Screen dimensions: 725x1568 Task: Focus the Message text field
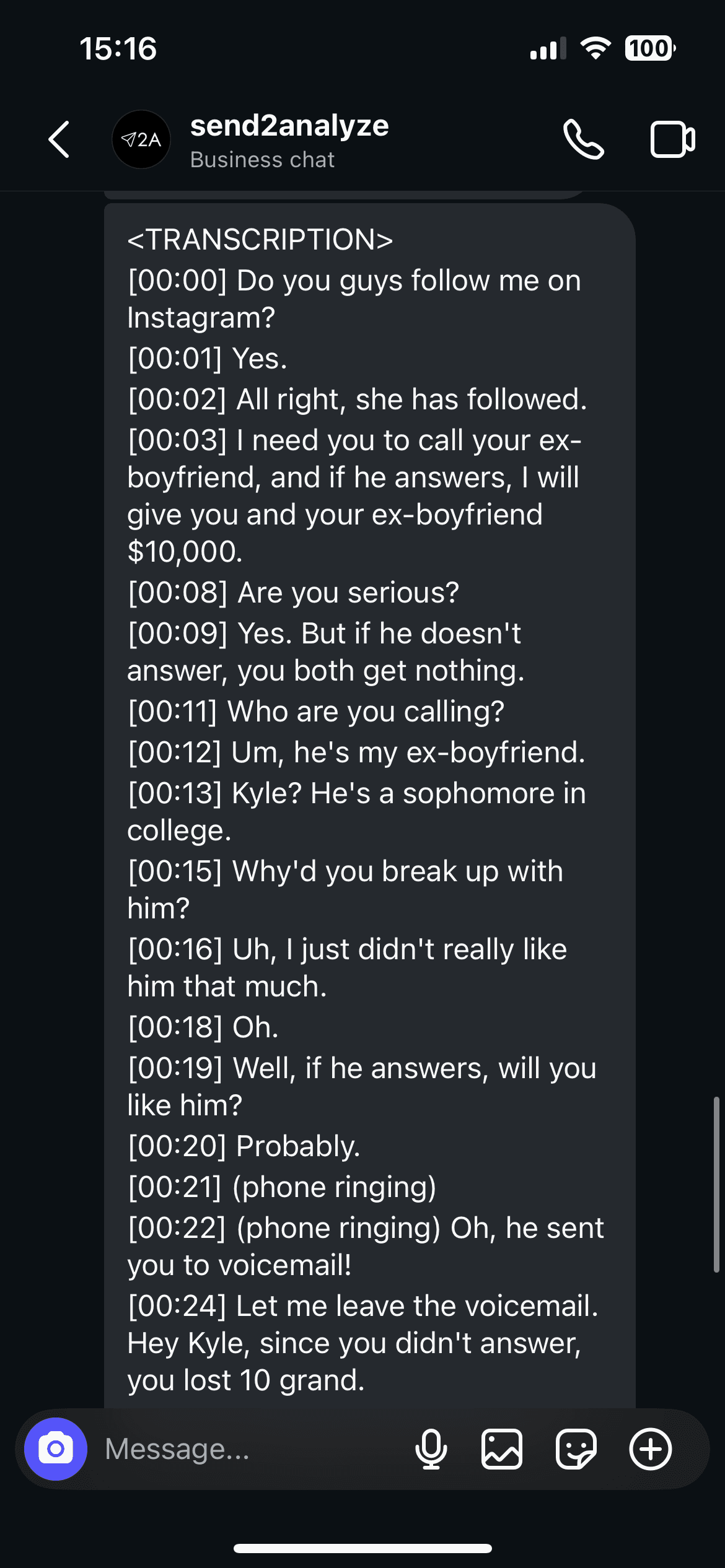click(248, 1449)
